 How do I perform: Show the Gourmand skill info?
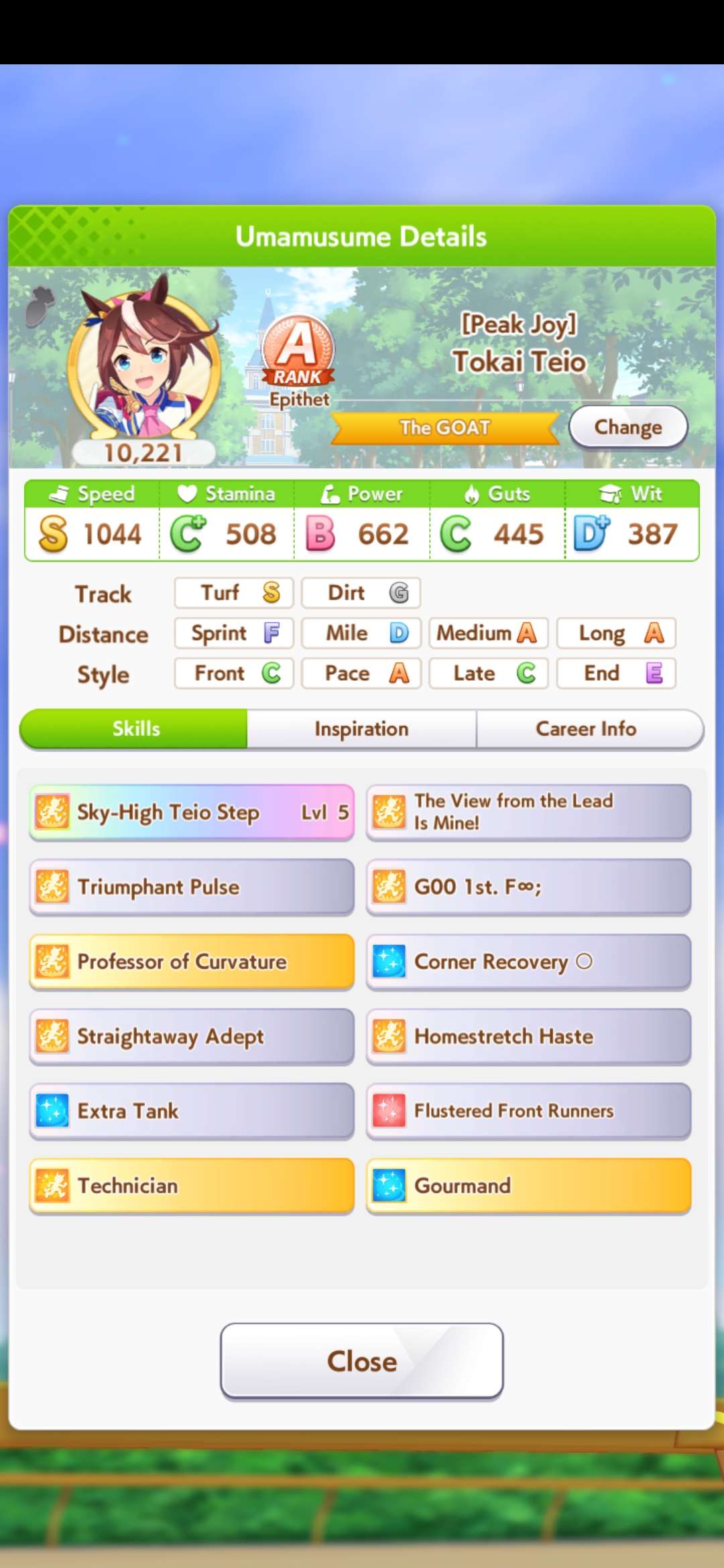(528, 1185)
